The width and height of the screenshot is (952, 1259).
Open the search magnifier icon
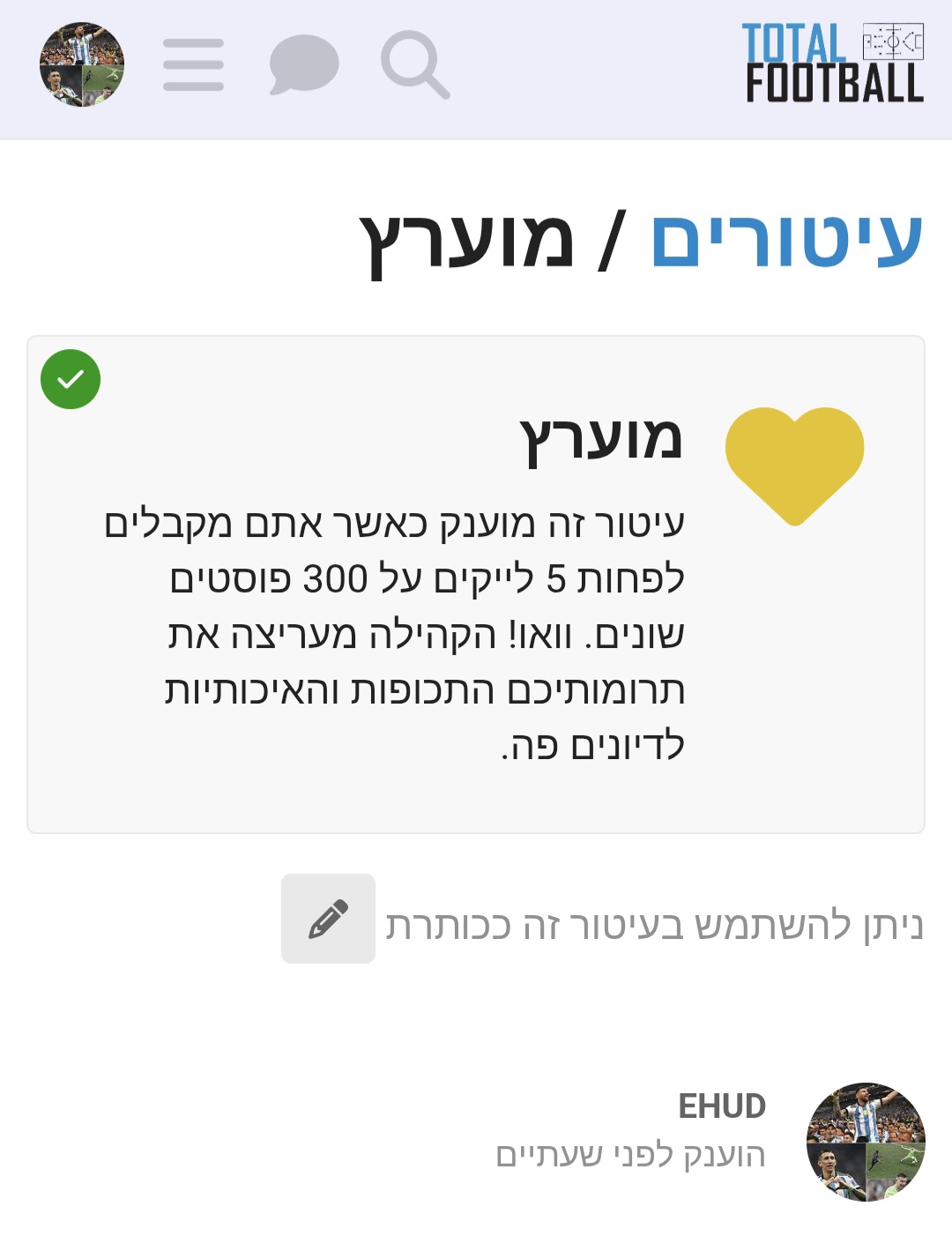414,64
